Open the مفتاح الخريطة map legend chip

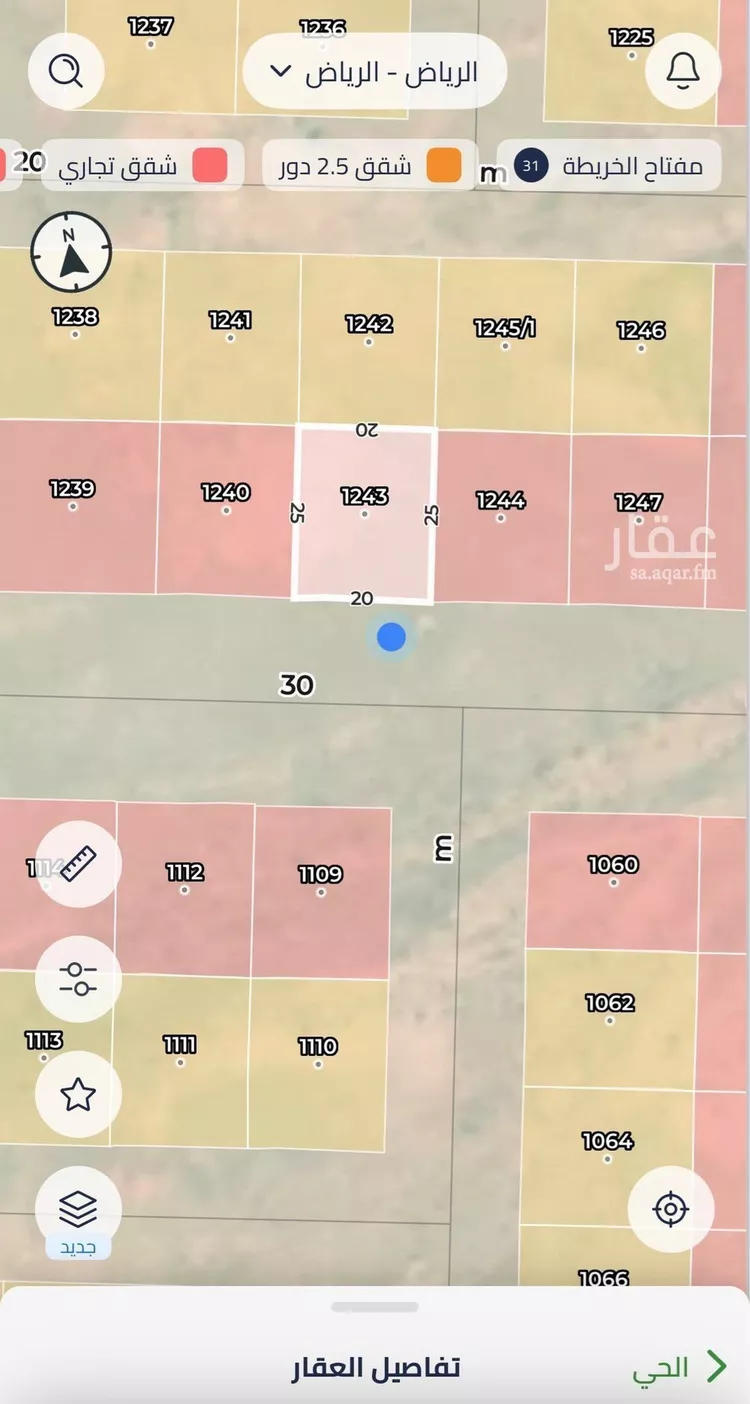(611, 166)
